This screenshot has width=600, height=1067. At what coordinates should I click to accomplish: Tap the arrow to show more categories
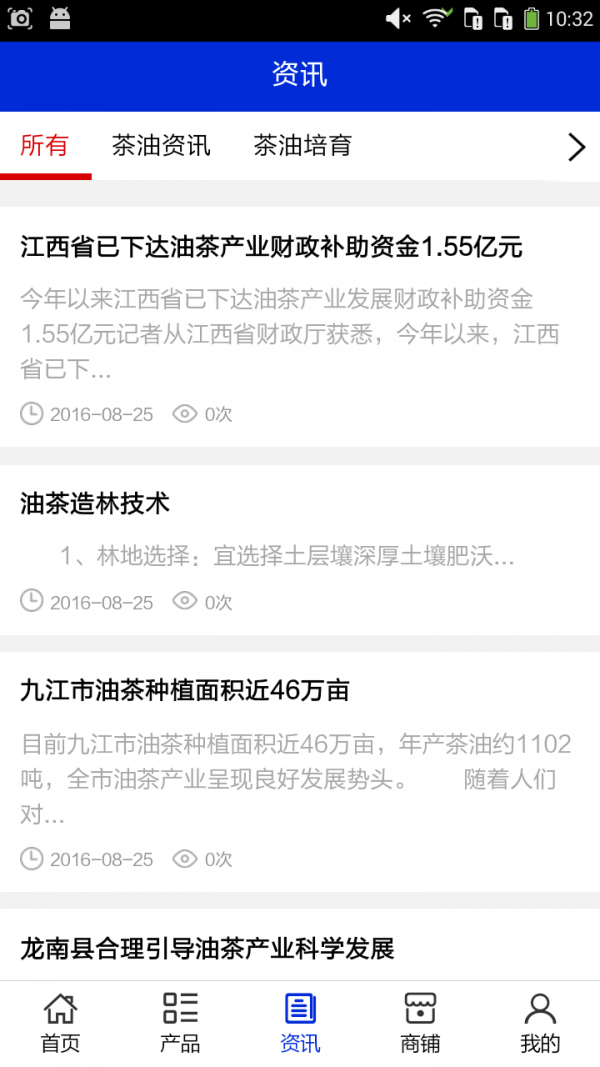pyautogui.click(x=576, y=147)
